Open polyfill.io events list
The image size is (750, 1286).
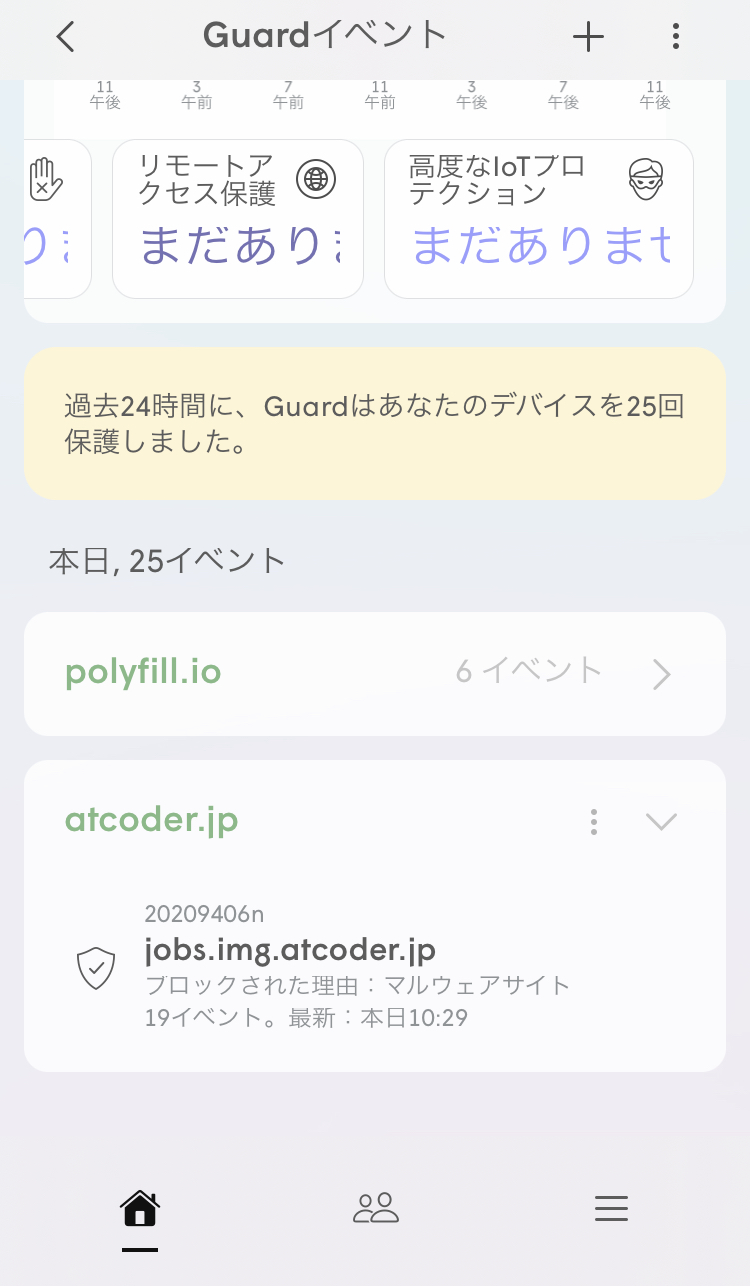375,673
